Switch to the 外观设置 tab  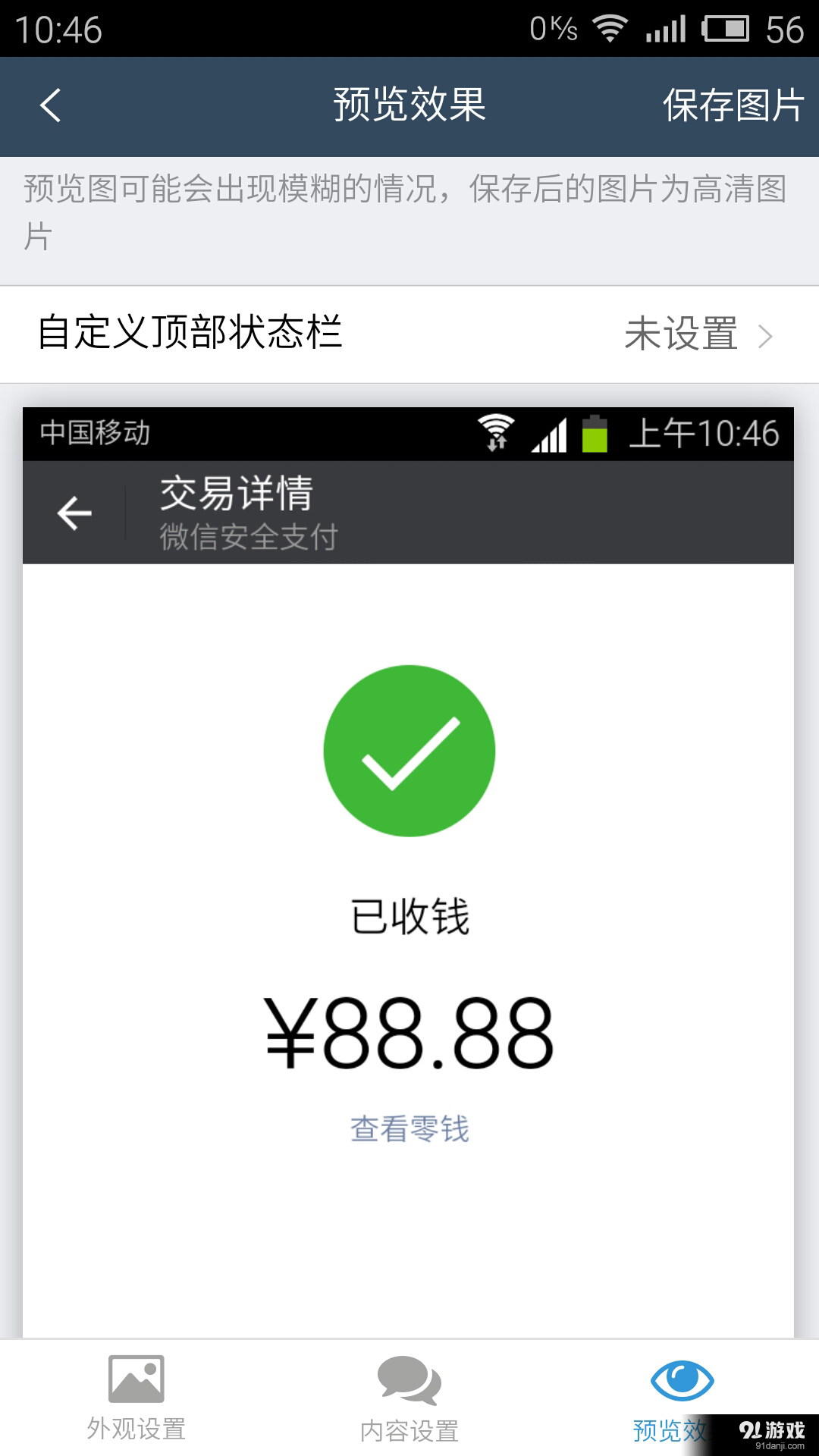click(136, 1397)
